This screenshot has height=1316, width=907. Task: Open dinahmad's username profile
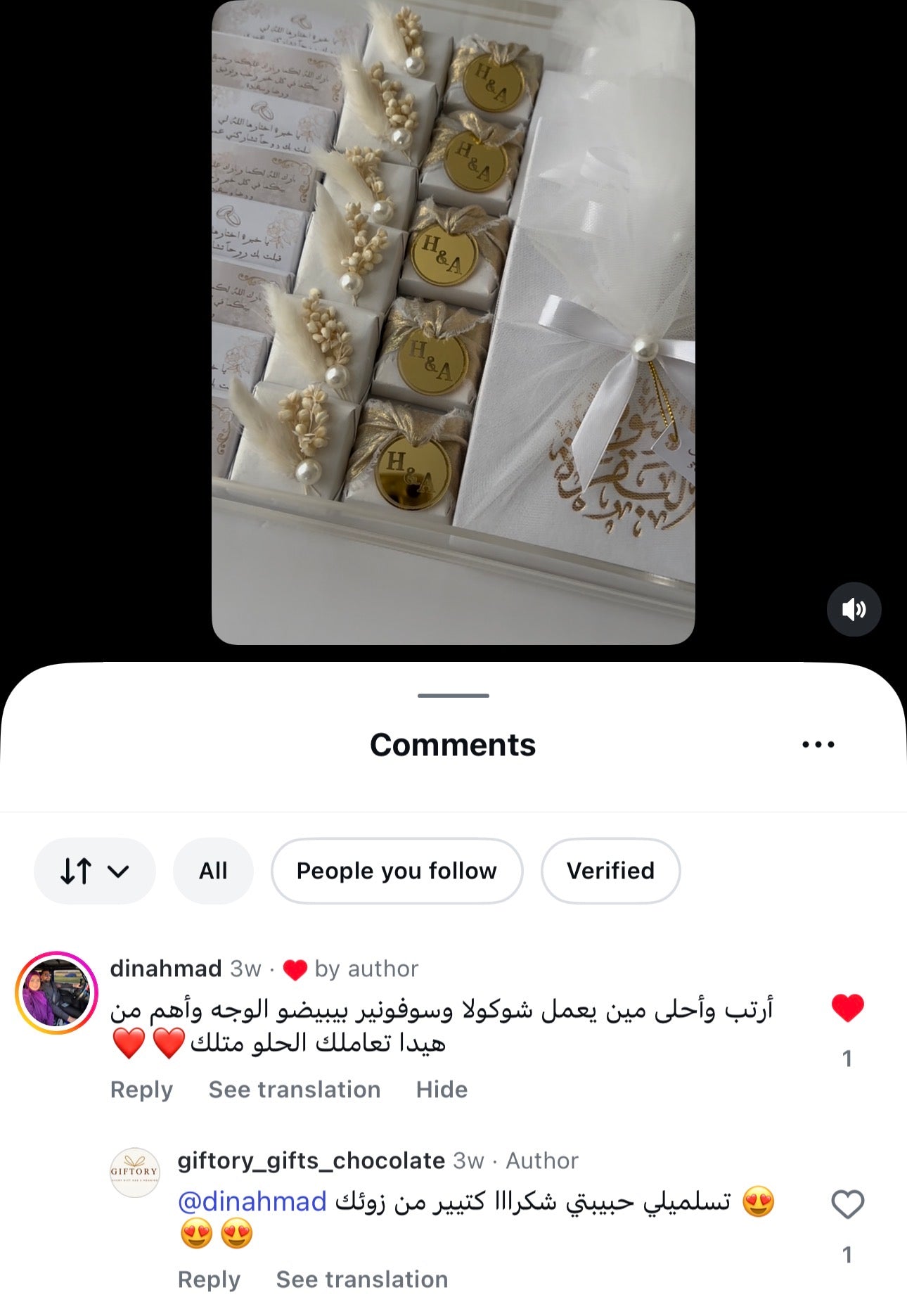point(166,969)
